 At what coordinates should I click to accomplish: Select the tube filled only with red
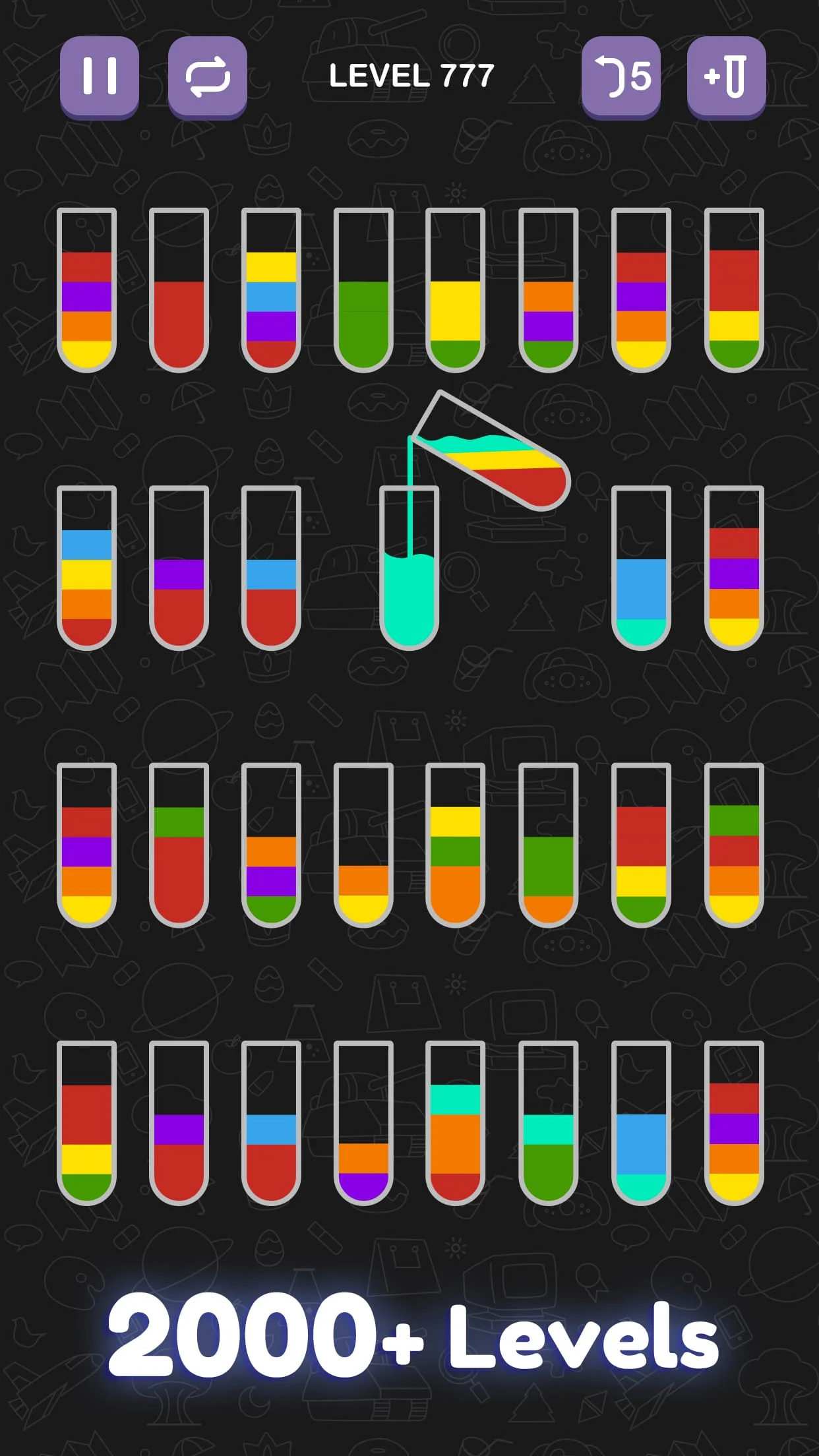point(179,310)
